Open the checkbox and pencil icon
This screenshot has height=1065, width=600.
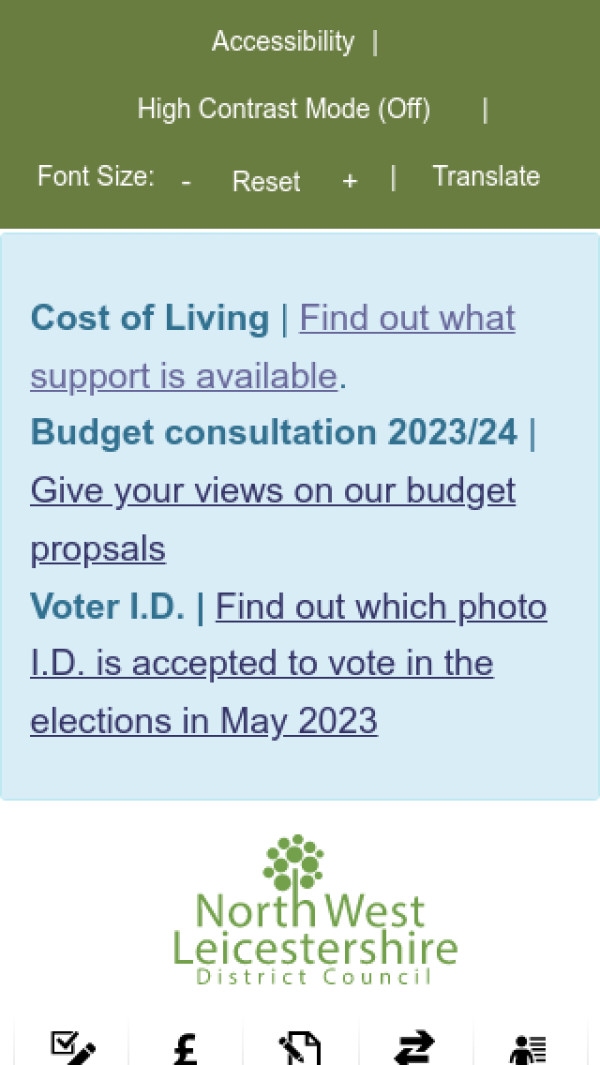[72, 1048]
